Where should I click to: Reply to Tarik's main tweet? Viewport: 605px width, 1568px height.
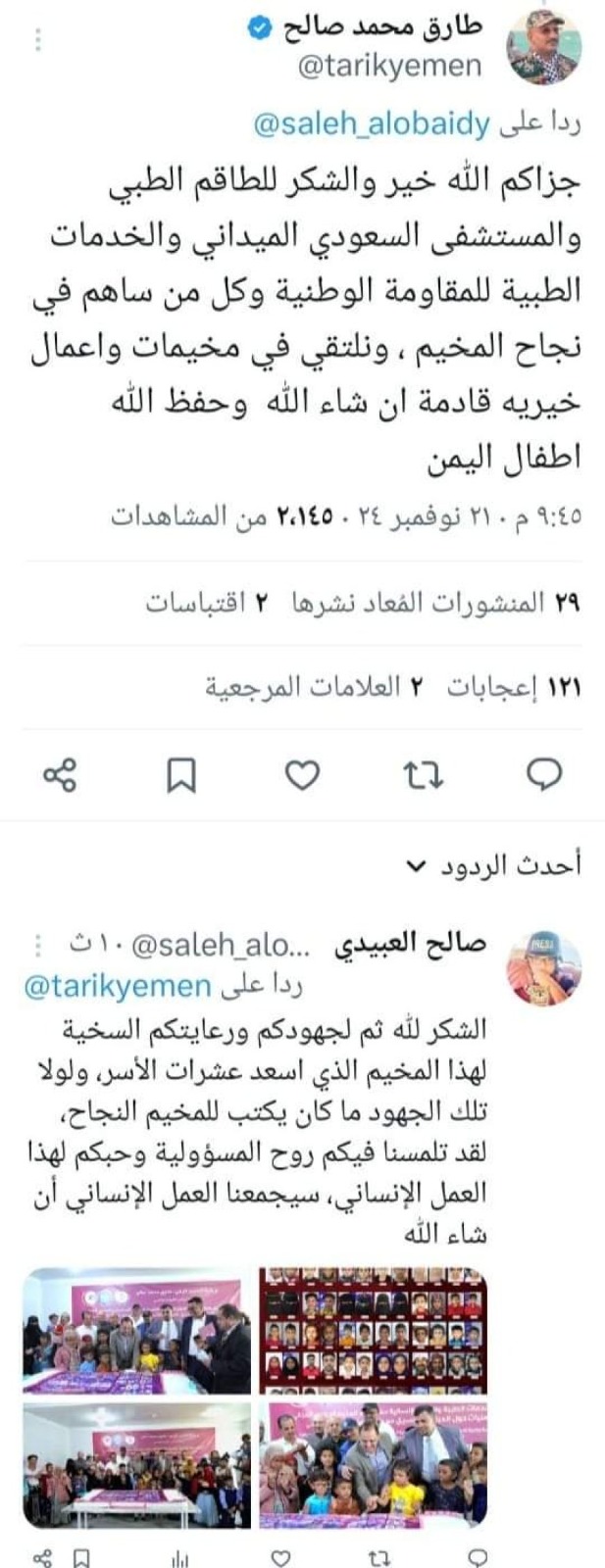544,775
